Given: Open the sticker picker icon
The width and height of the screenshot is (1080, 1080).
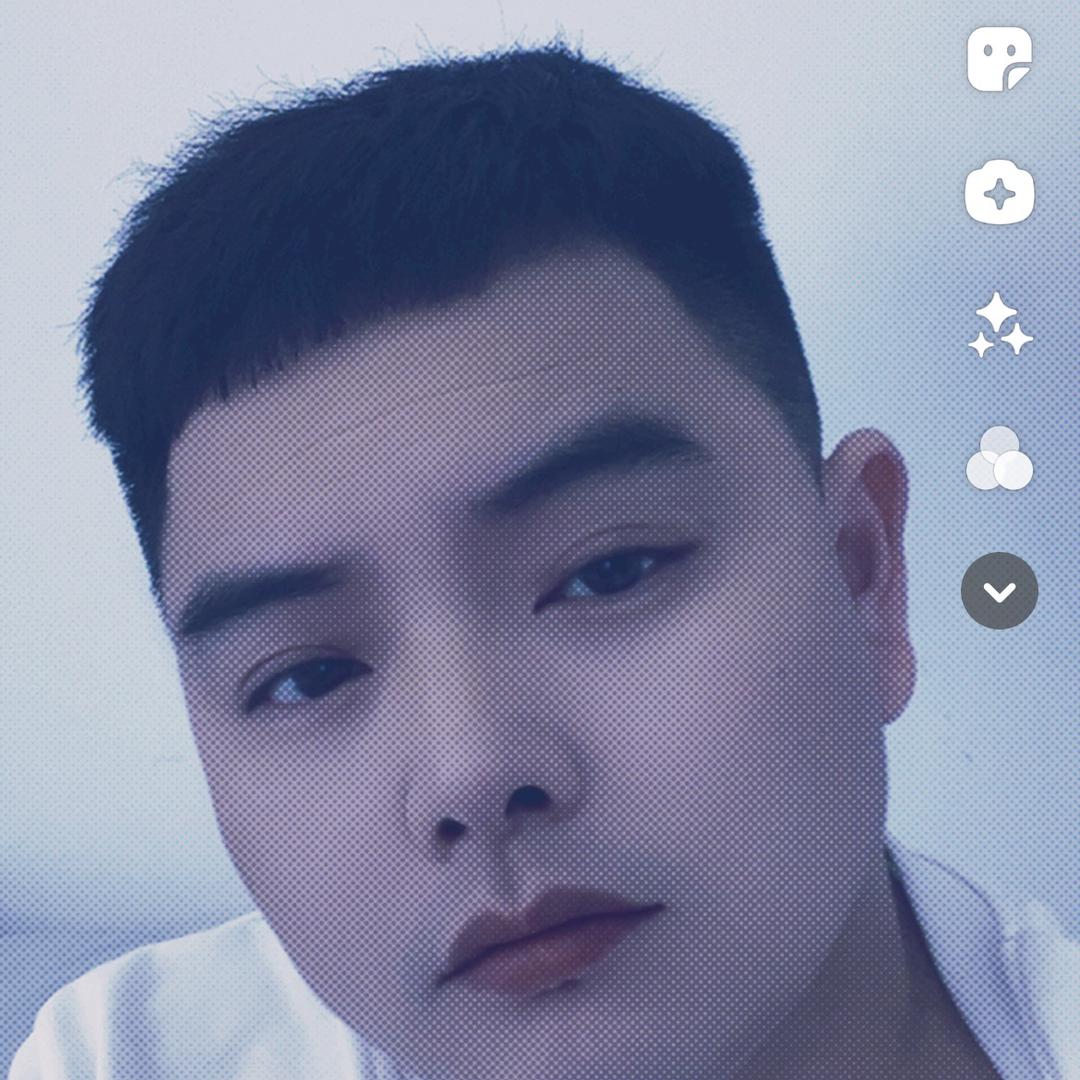Looking at the screenshot, I should pos(999,59).
